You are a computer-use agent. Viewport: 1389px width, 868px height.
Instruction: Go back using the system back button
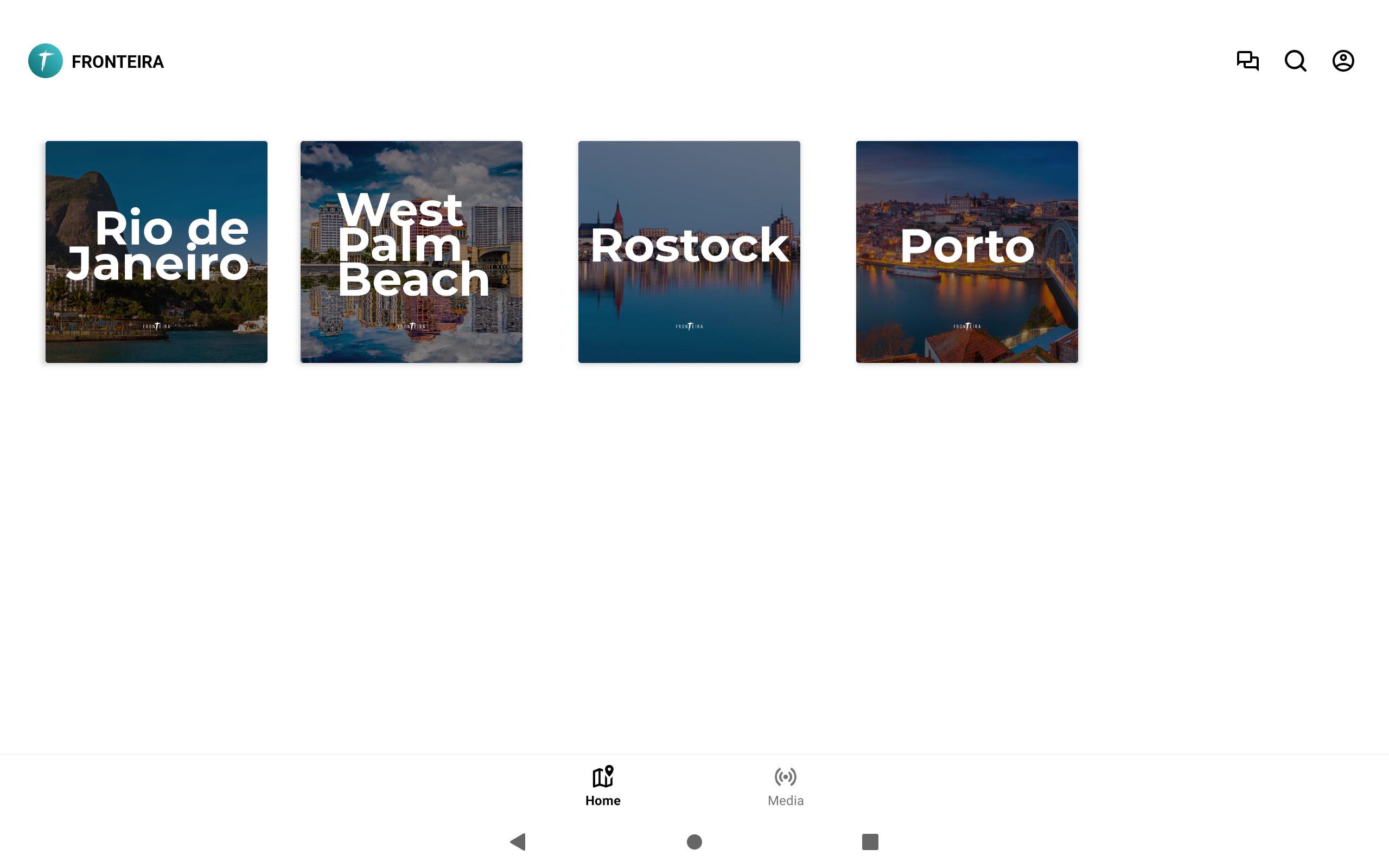518,841
